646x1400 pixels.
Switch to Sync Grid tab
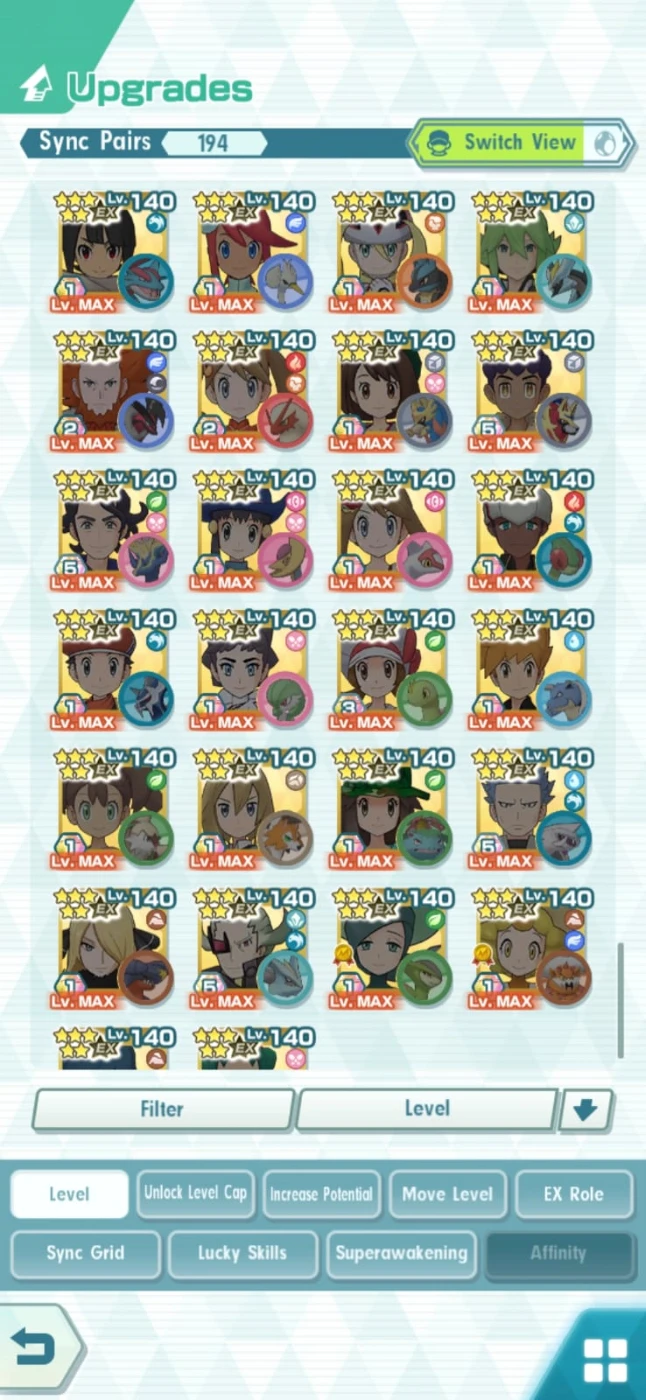click(x=85, y=1253)
